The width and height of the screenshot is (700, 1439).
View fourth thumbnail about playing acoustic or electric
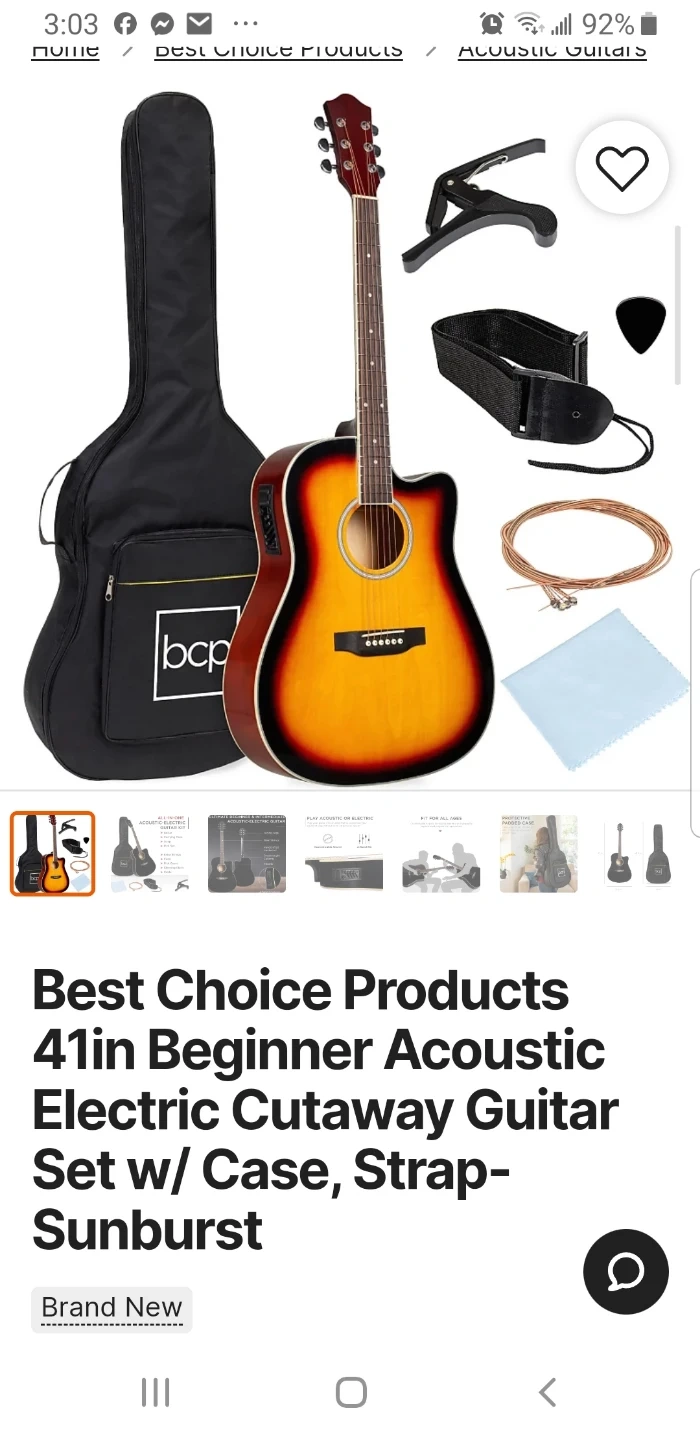(x=344, y=853)
